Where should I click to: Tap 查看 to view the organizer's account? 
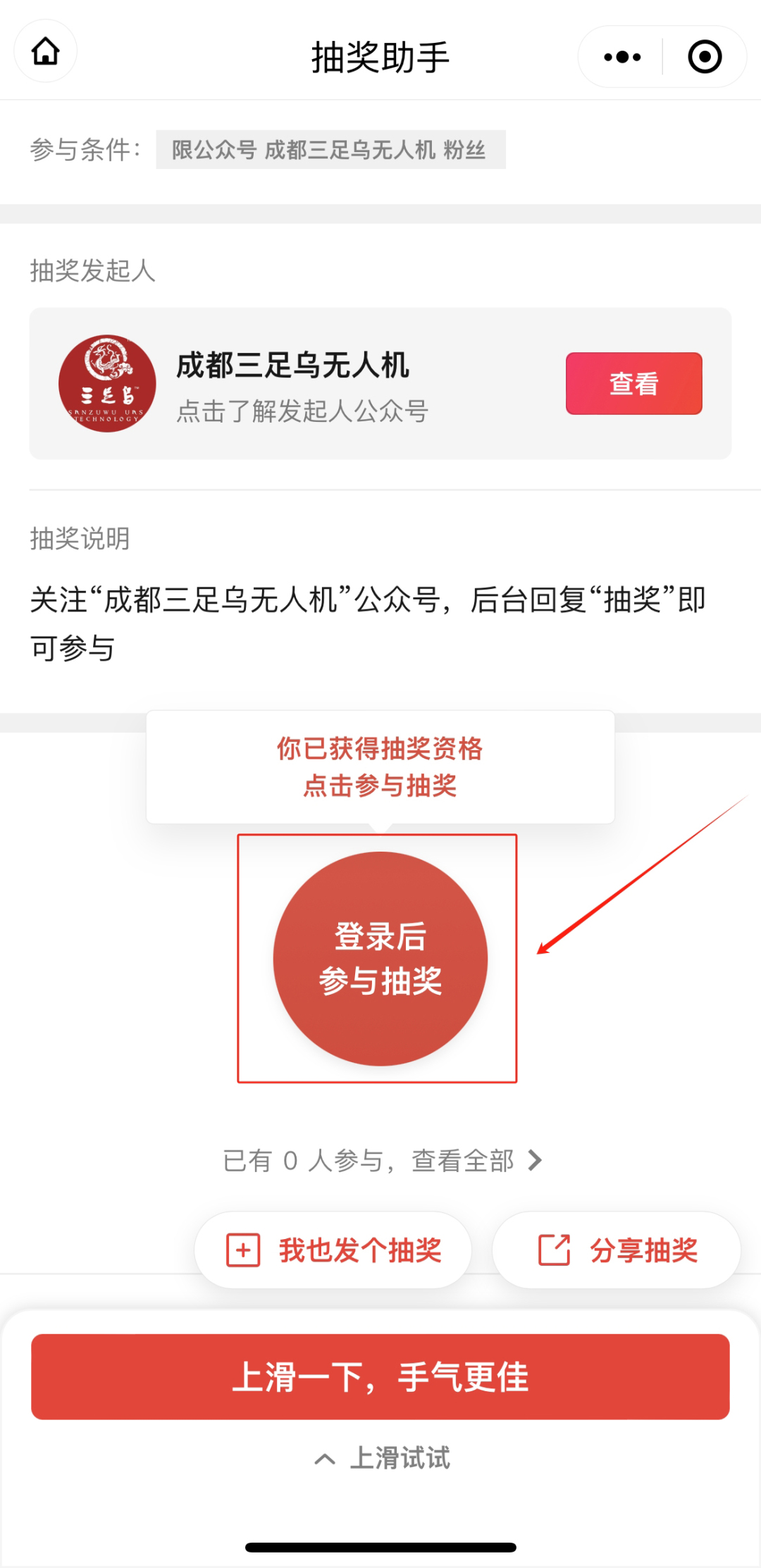pyautogui.click(x=633, y=384)
